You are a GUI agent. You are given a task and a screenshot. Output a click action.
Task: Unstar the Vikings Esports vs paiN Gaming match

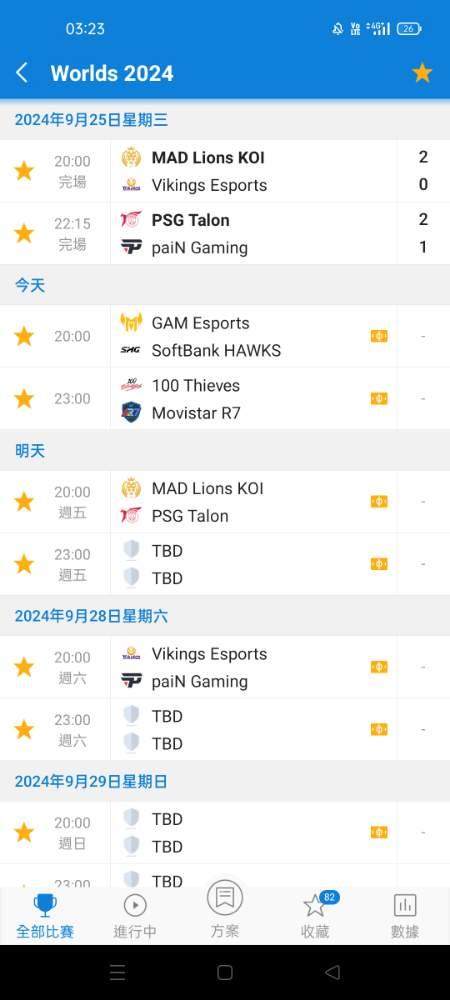tap(24, 667)
